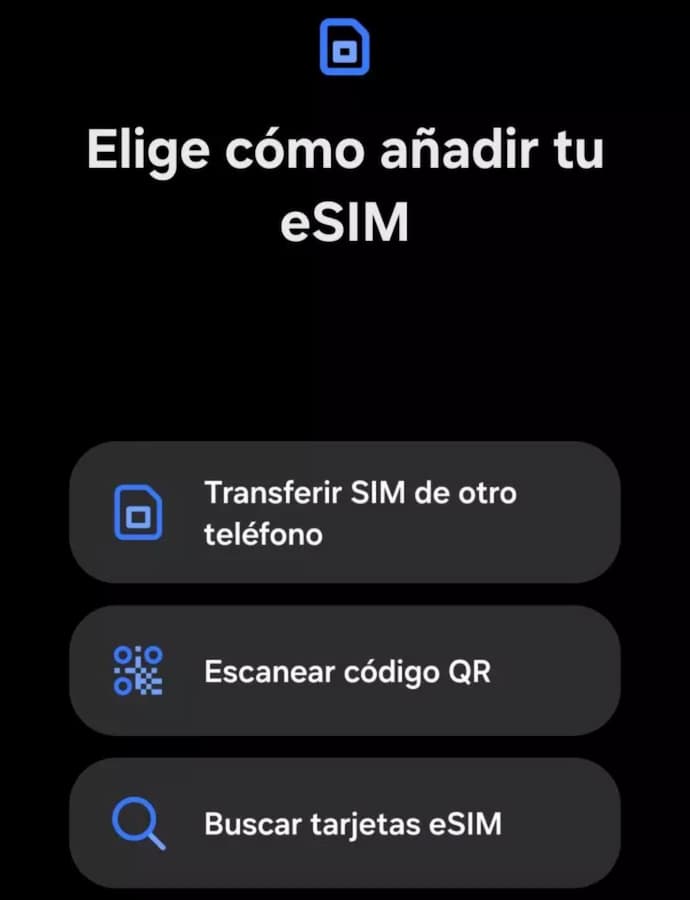Choose Escanear código QR option
The width and height of the screenshot is (690, 900).
pos(345,671)
